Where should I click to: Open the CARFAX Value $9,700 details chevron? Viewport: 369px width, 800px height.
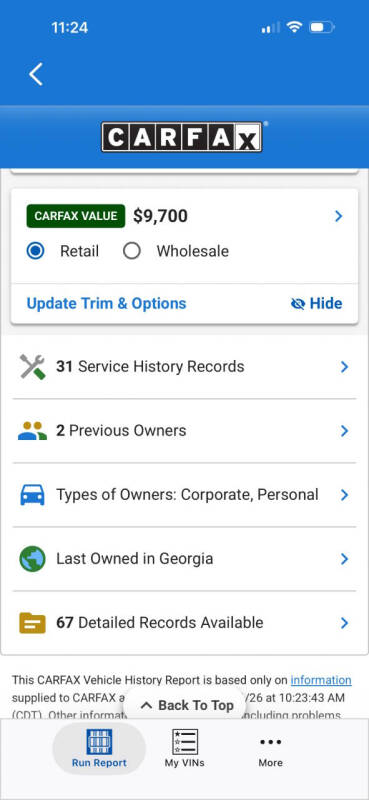click(x=338, y=216)
